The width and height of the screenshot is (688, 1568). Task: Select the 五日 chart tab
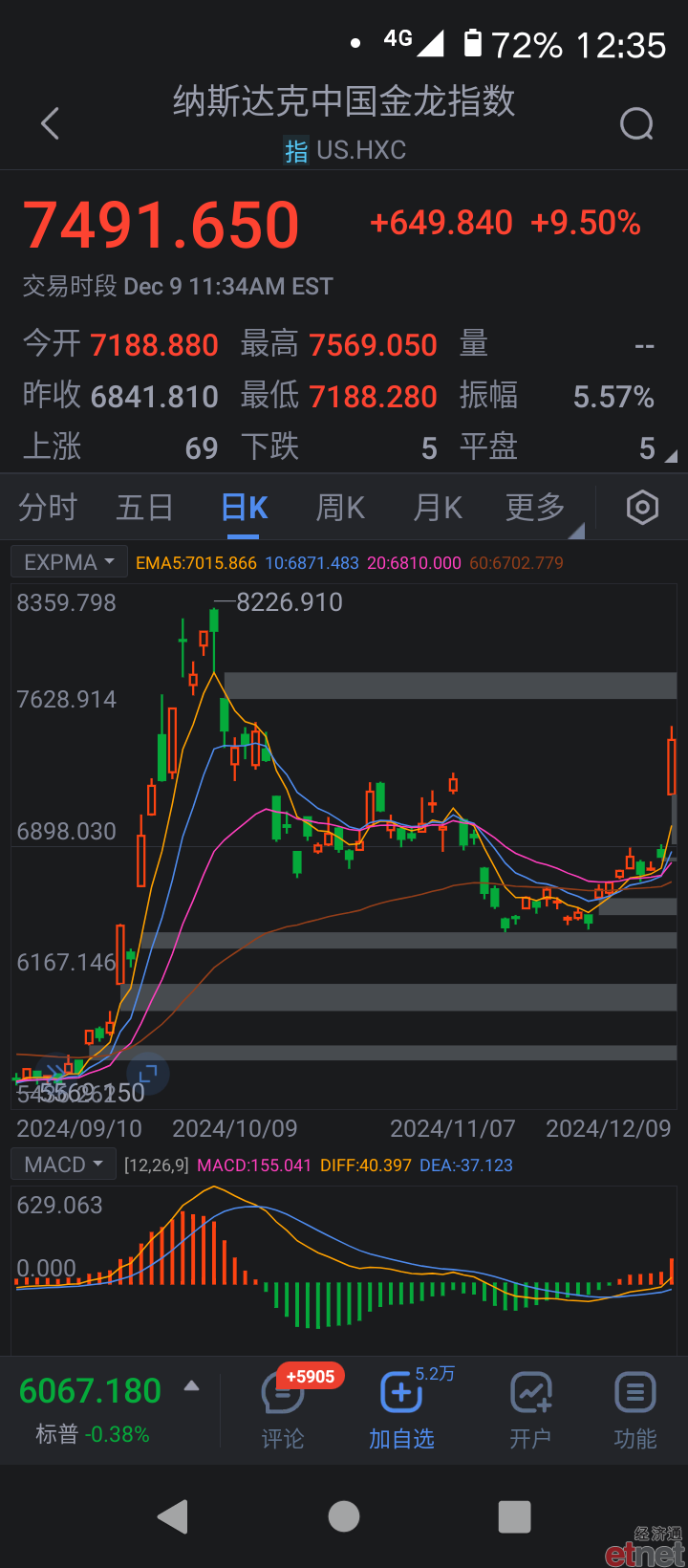(x=144, y=508)
